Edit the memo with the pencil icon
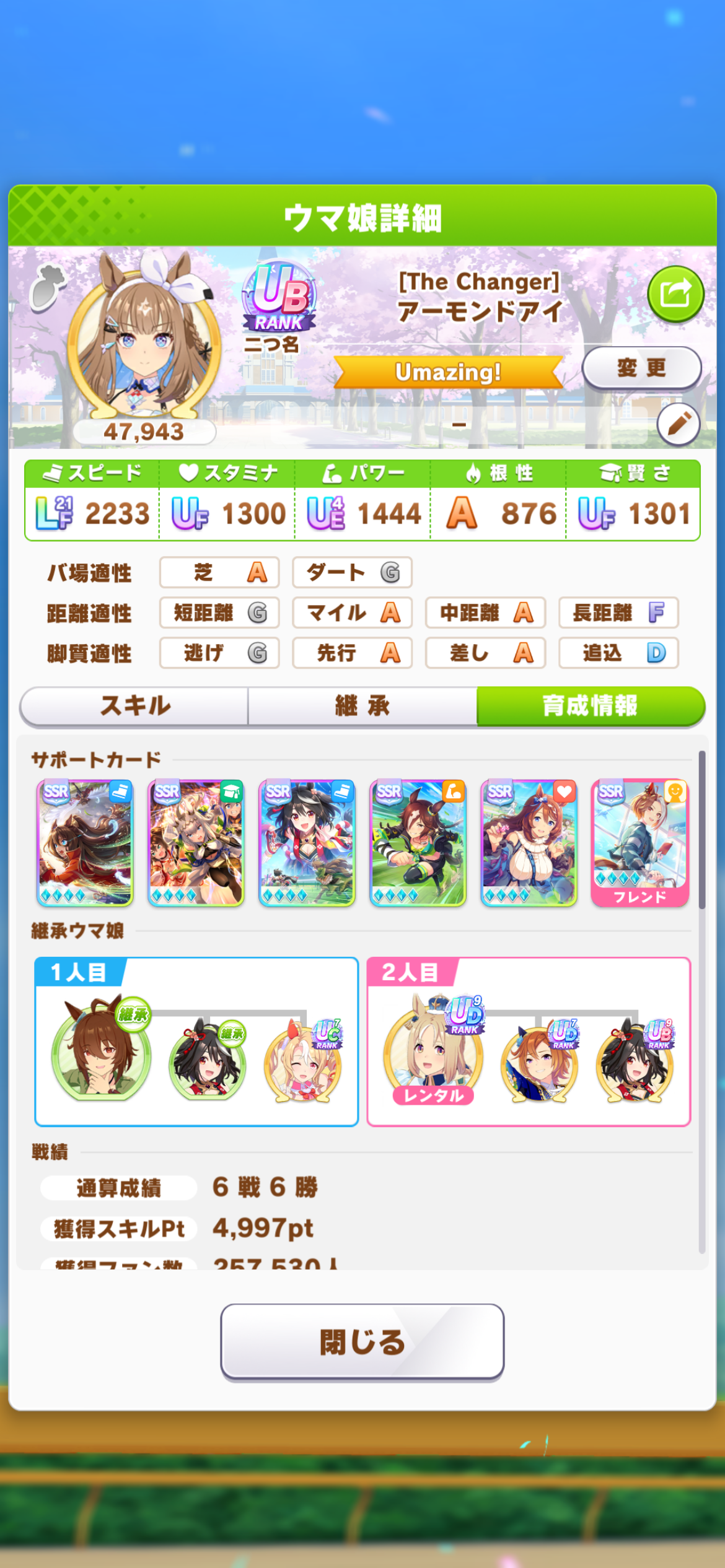This screenshot has height=1568, width=725. (x=679, y=424)
